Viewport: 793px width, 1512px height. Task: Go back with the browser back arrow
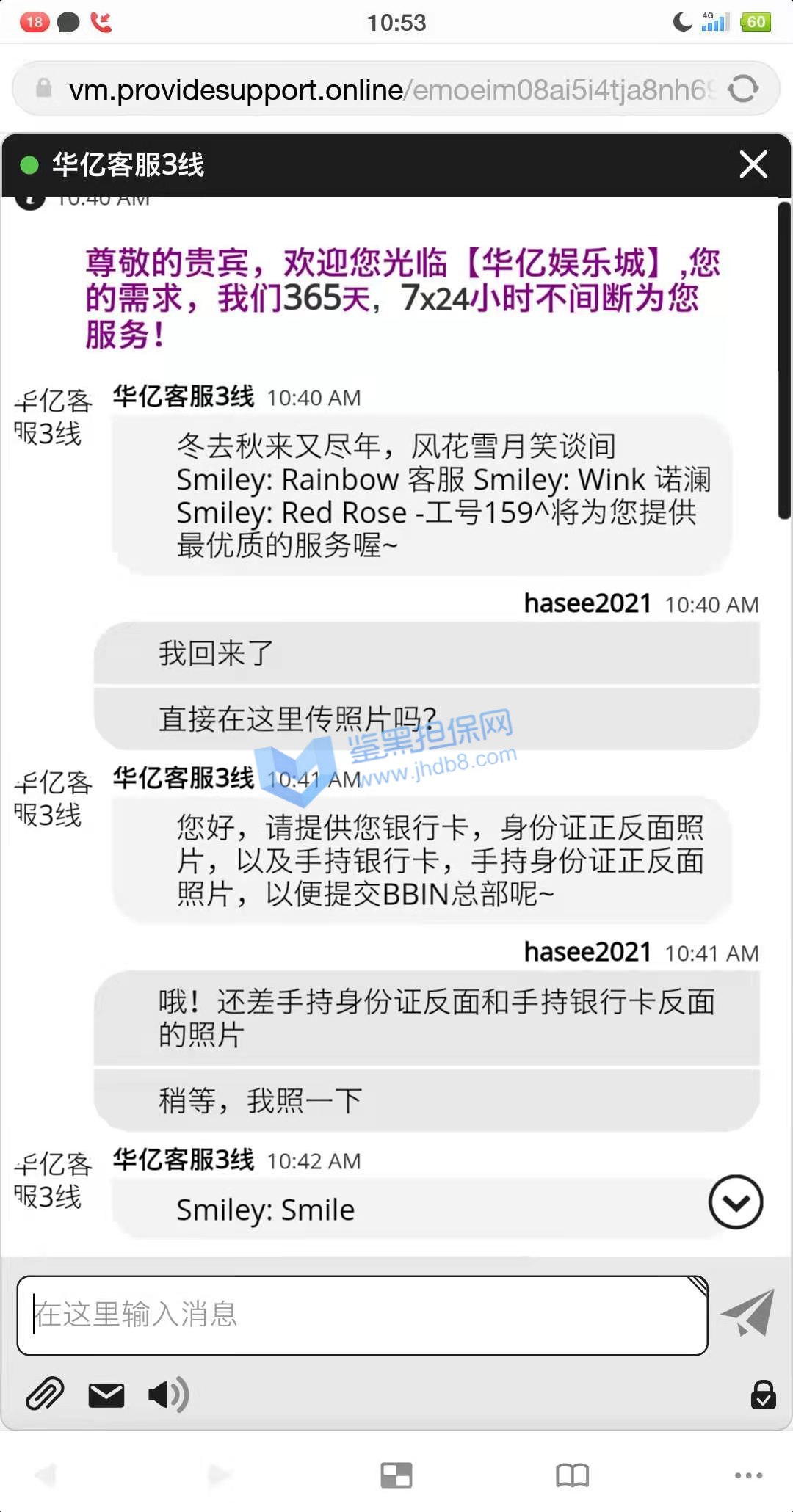pyautogui.click(x=46, y=1475)
